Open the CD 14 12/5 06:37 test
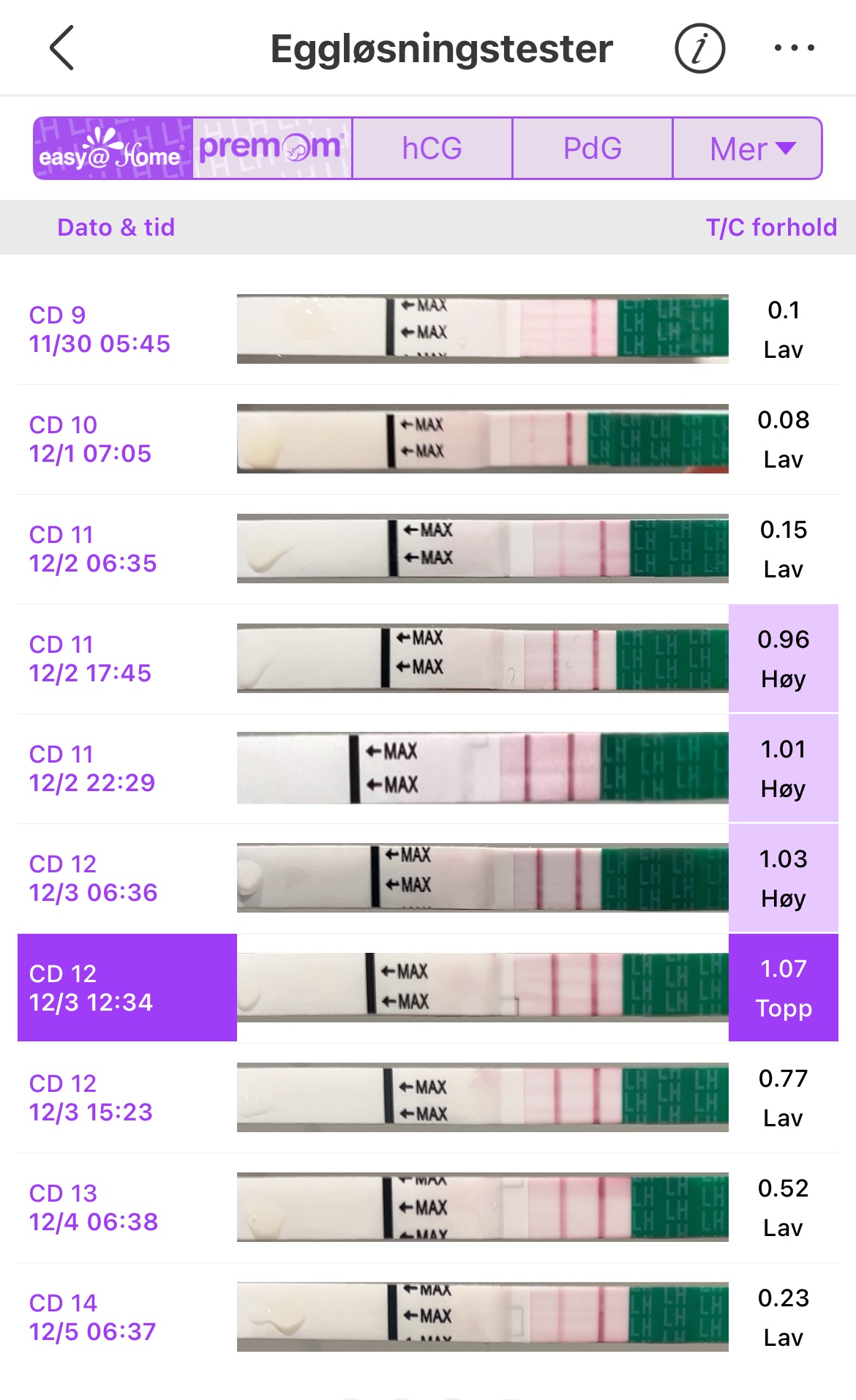Image resolution: width=856 pixels, height=1400 pixels. click(93, 1317)
